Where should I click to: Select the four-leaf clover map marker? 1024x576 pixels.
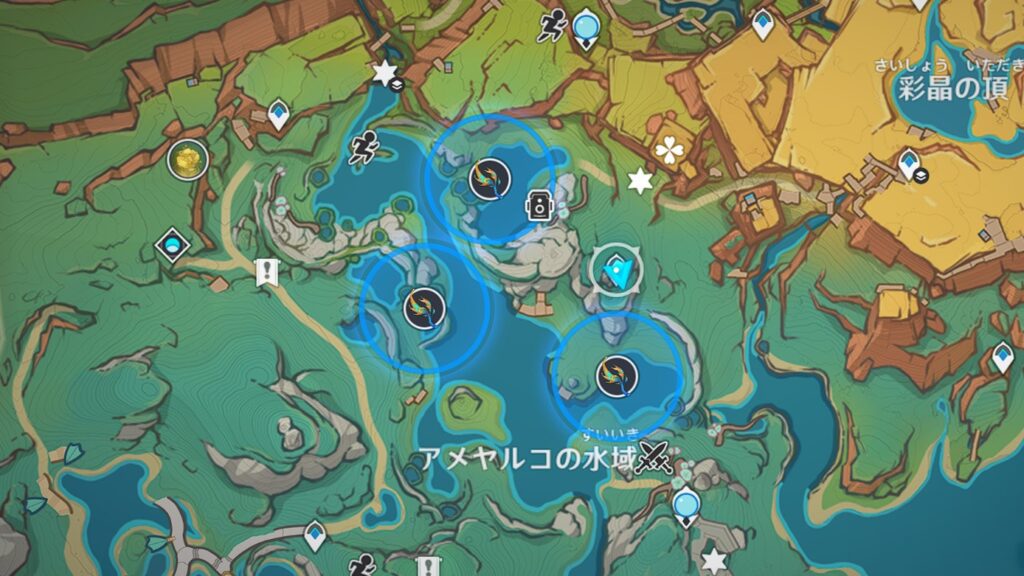click(669, 151)
